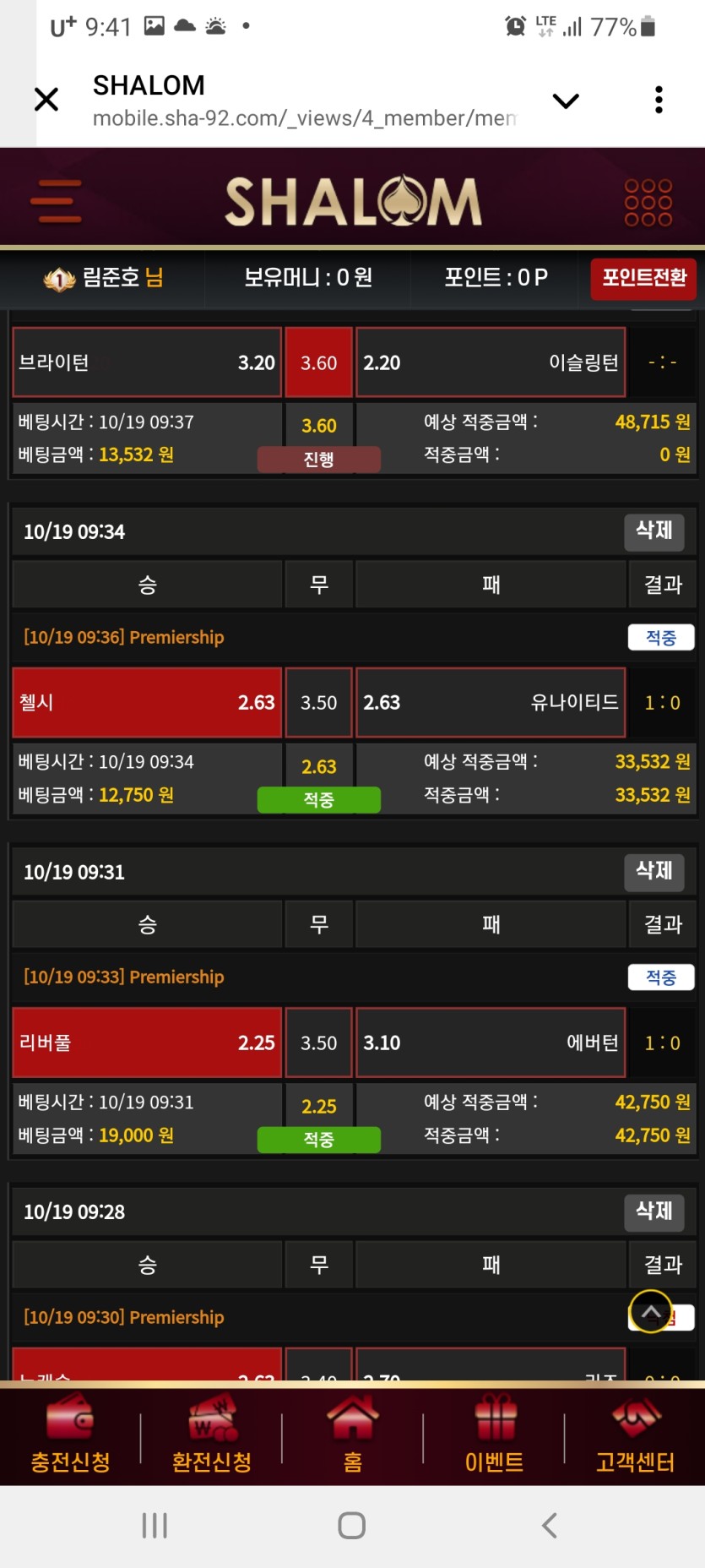
Task: Delete the 10/19 09:34 bet record
Action: [x=653, y=531]
